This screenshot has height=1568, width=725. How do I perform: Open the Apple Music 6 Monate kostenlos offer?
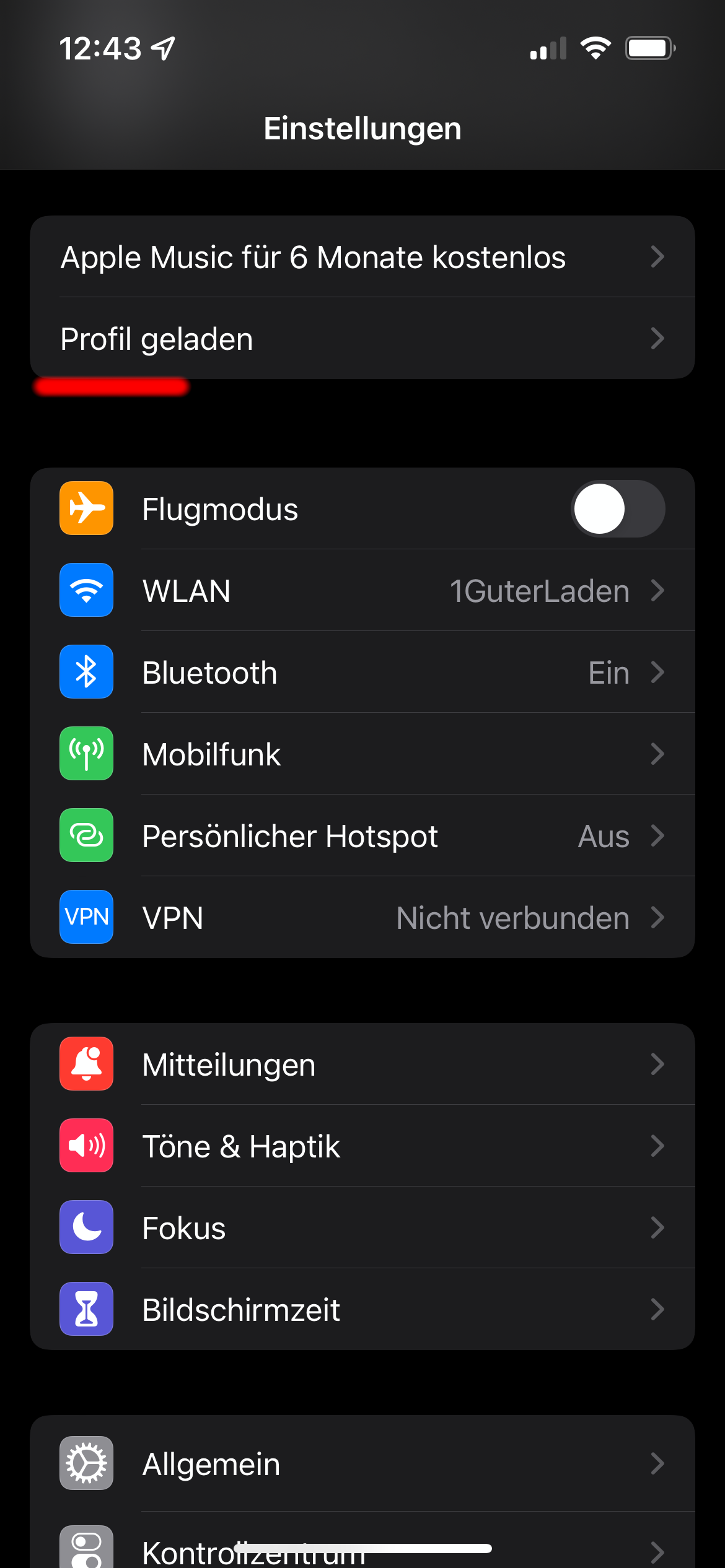click(x=362, y=257)
